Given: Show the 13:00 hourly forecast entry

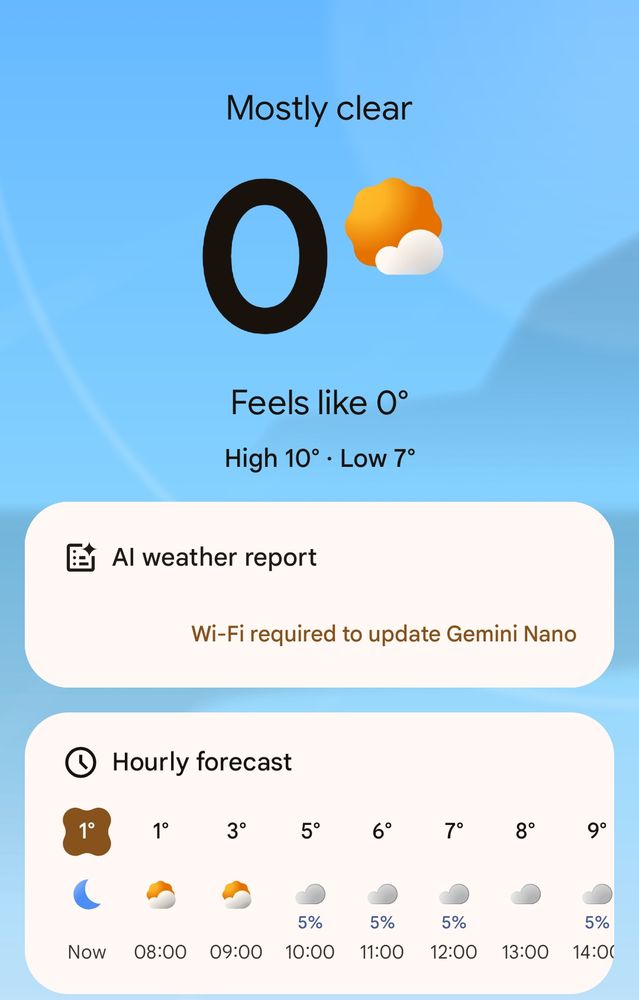Looking at the screenshot, I should tap(525, 885).
